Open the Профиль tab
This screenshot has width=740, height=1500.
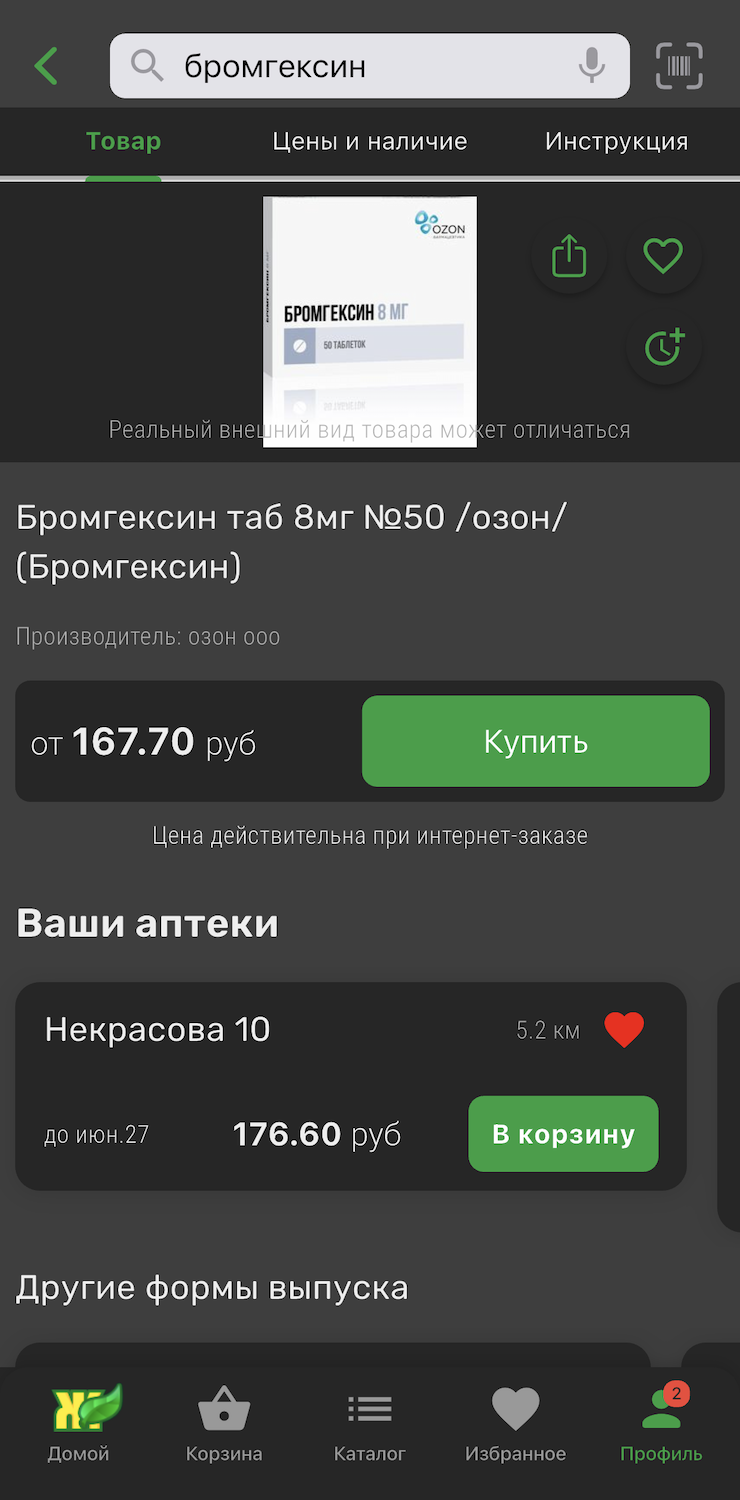coord(661,1424)
